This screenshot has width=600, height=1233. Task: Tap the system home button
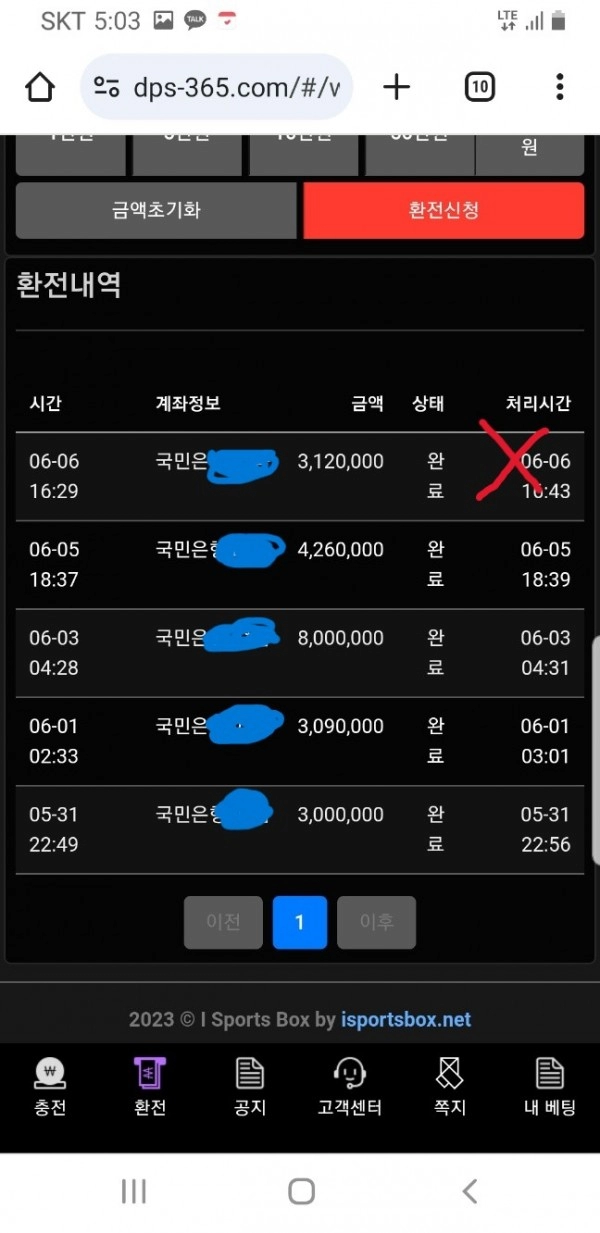coord(301,1191)
